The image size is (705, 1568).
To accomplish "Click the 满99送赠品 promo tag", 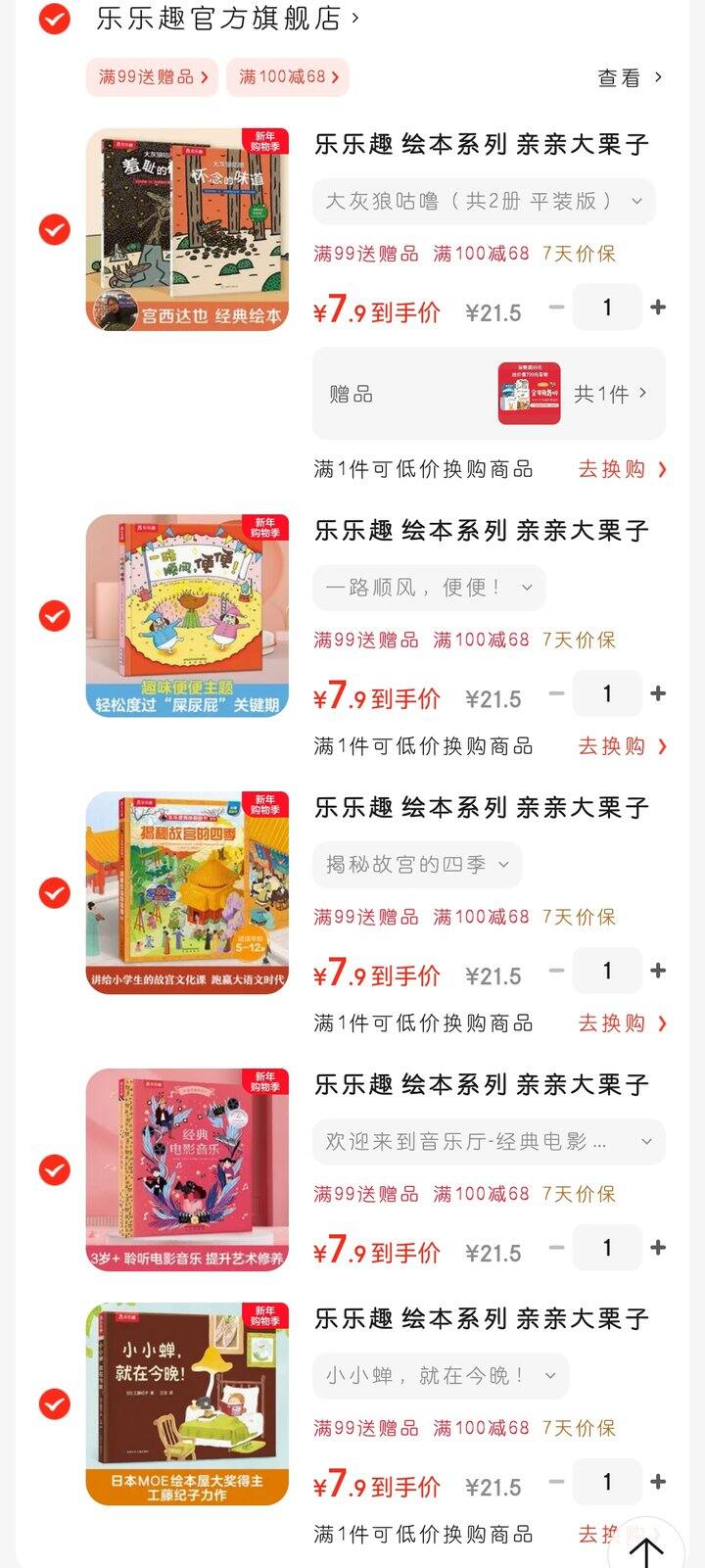I will 152,76.
